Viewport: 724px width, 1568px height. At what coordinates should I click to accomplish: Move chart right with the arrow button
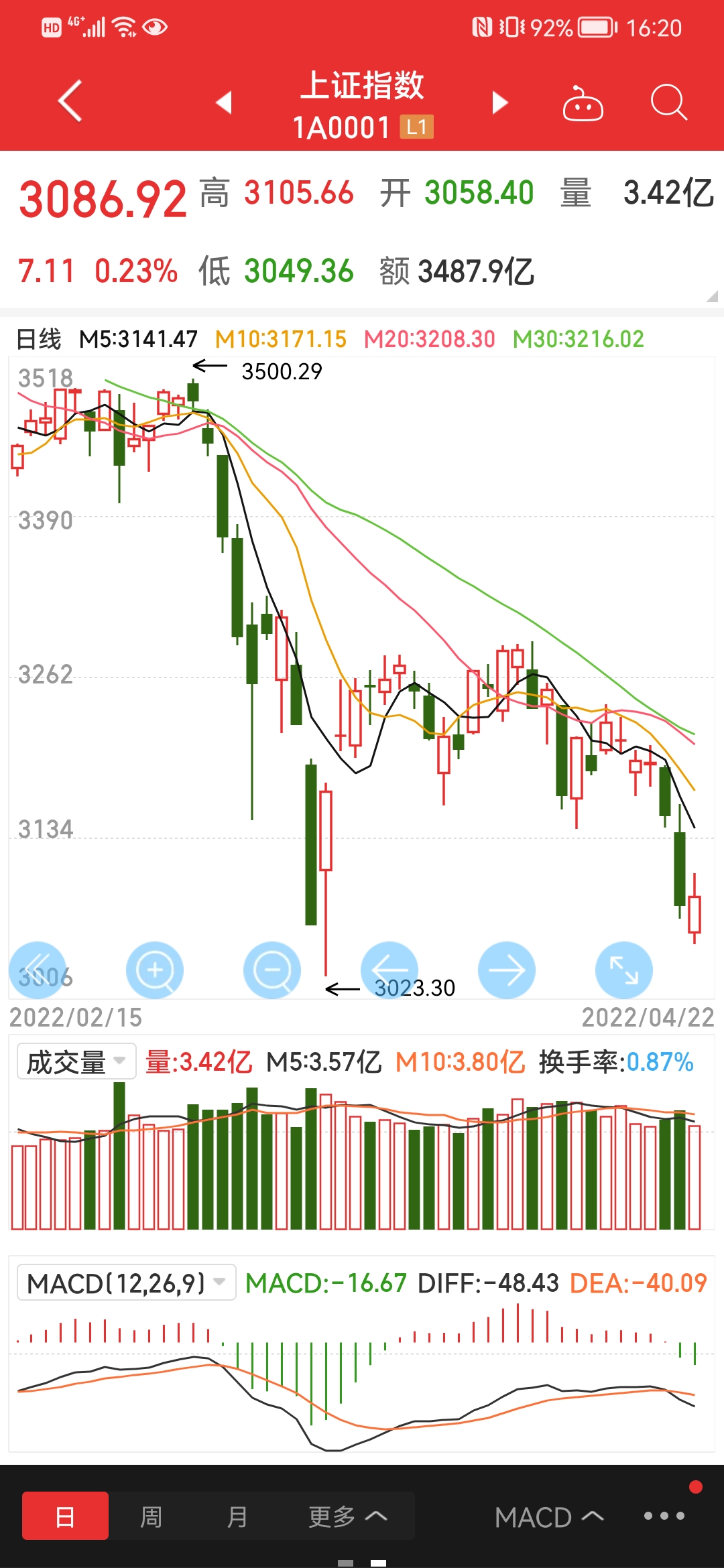(507, 970)
